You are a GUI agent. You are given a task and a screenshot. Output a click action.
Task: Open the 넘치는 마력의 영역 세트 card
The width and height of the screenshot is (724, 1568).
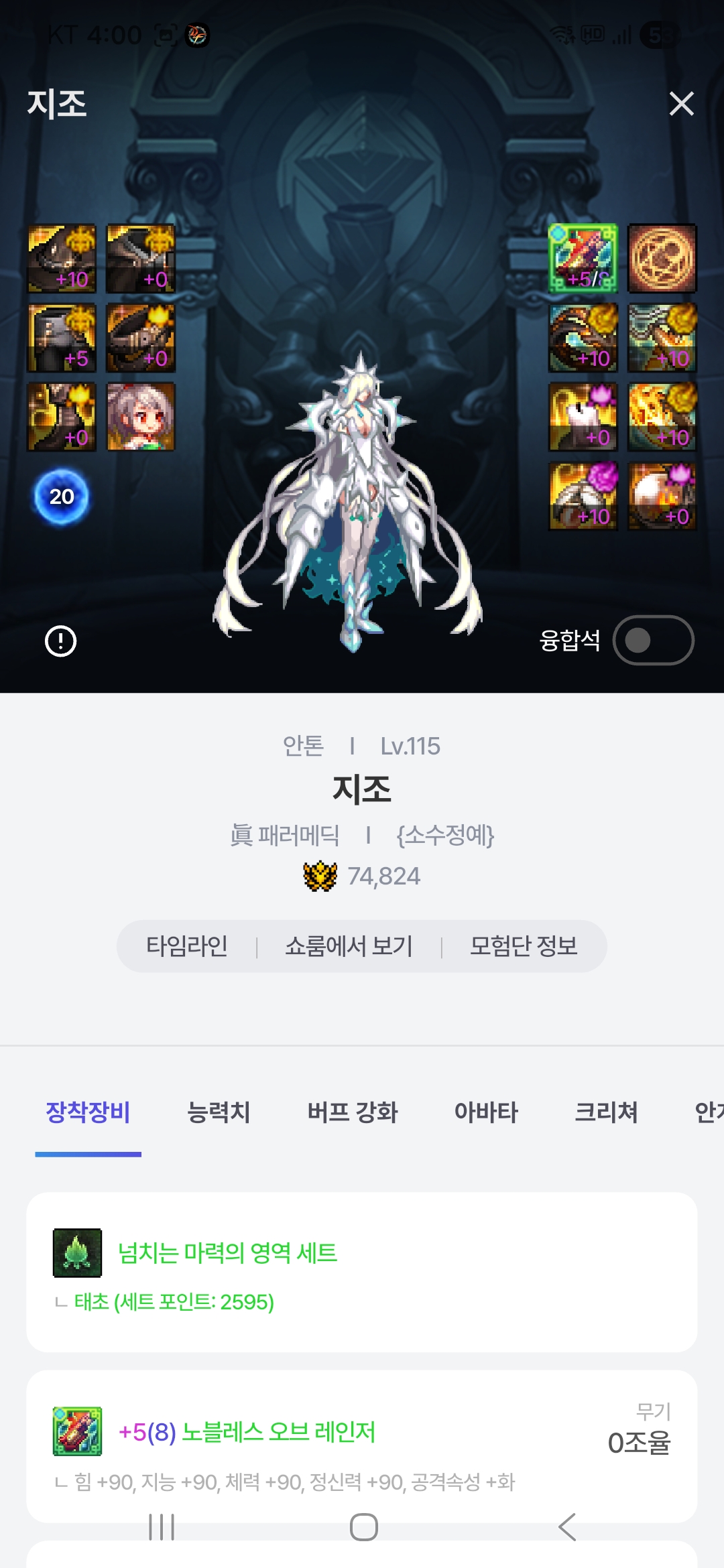(361, 1271)
